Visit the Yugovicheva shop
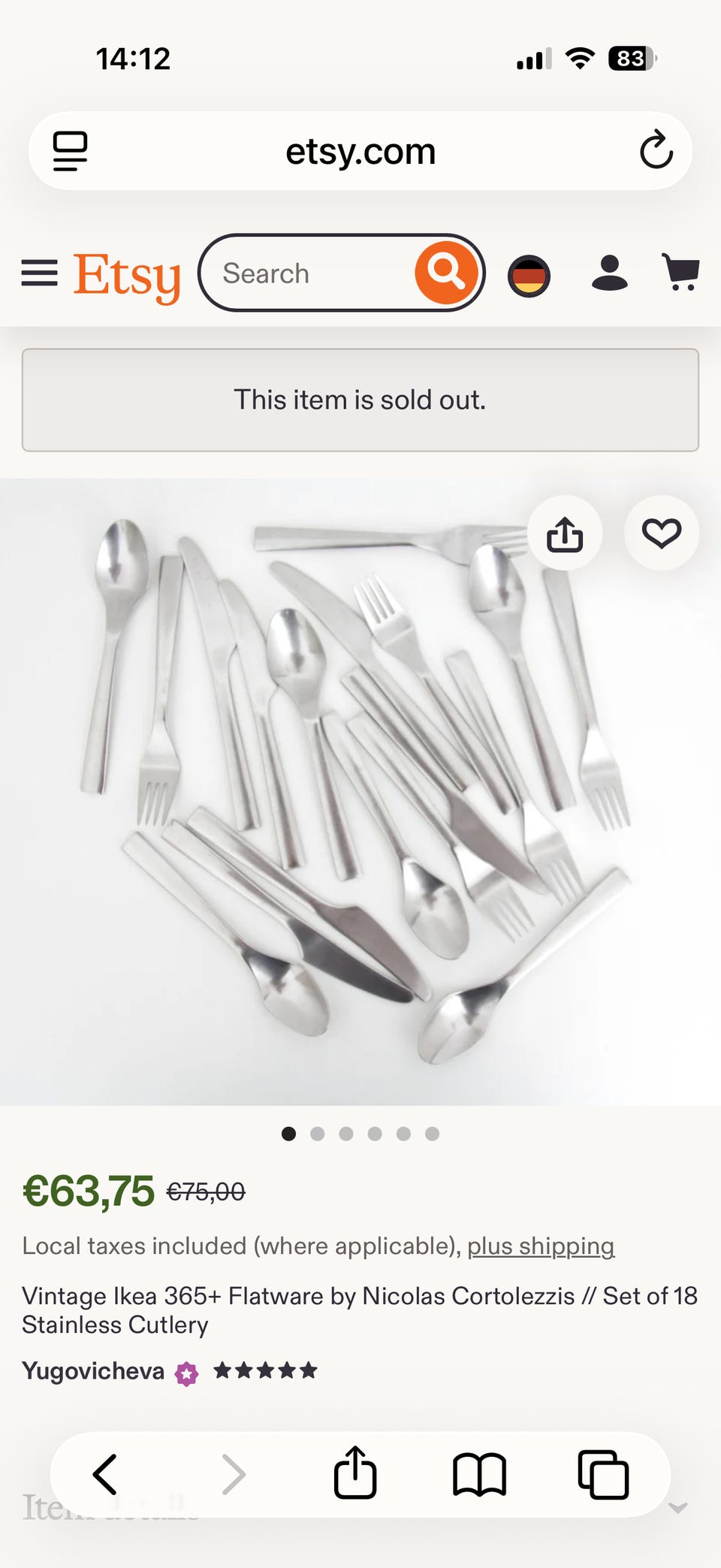The image size is (721, 1568). [93, 1371]
